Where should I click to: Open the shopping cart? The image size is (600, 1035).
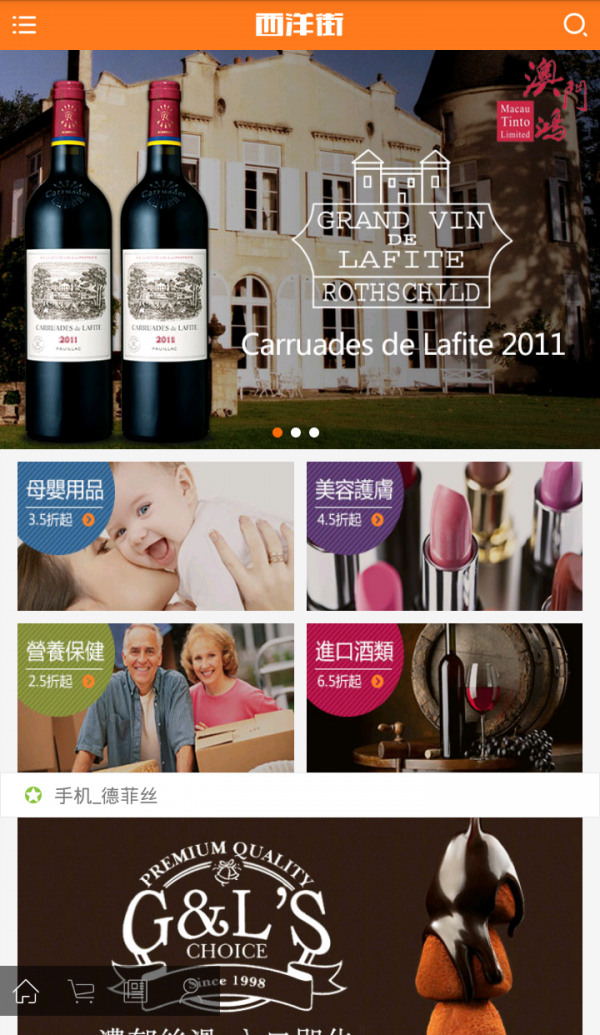81,991
